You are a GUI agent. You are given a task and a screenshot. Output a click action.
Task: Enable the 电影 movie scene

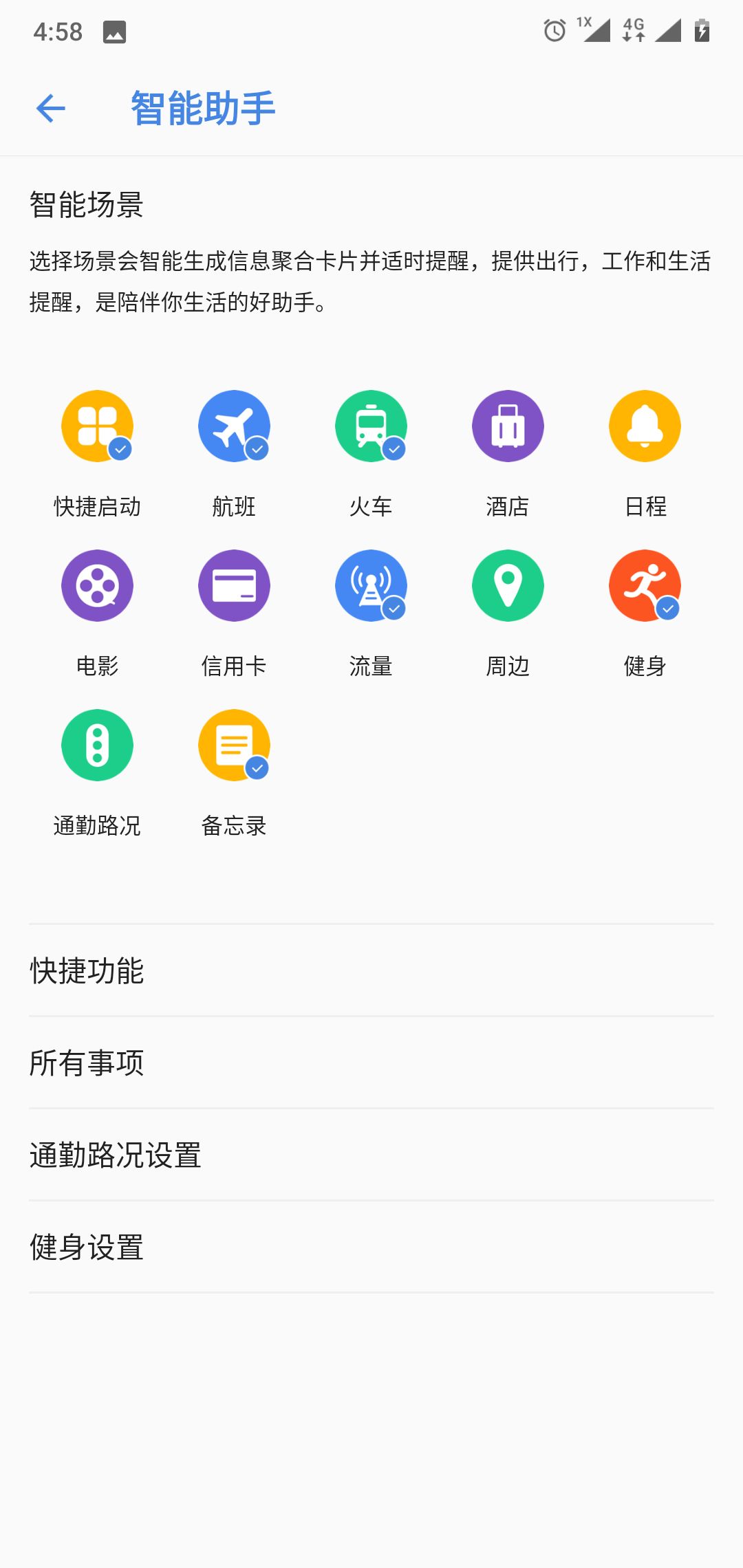click(x=97, y=586)
